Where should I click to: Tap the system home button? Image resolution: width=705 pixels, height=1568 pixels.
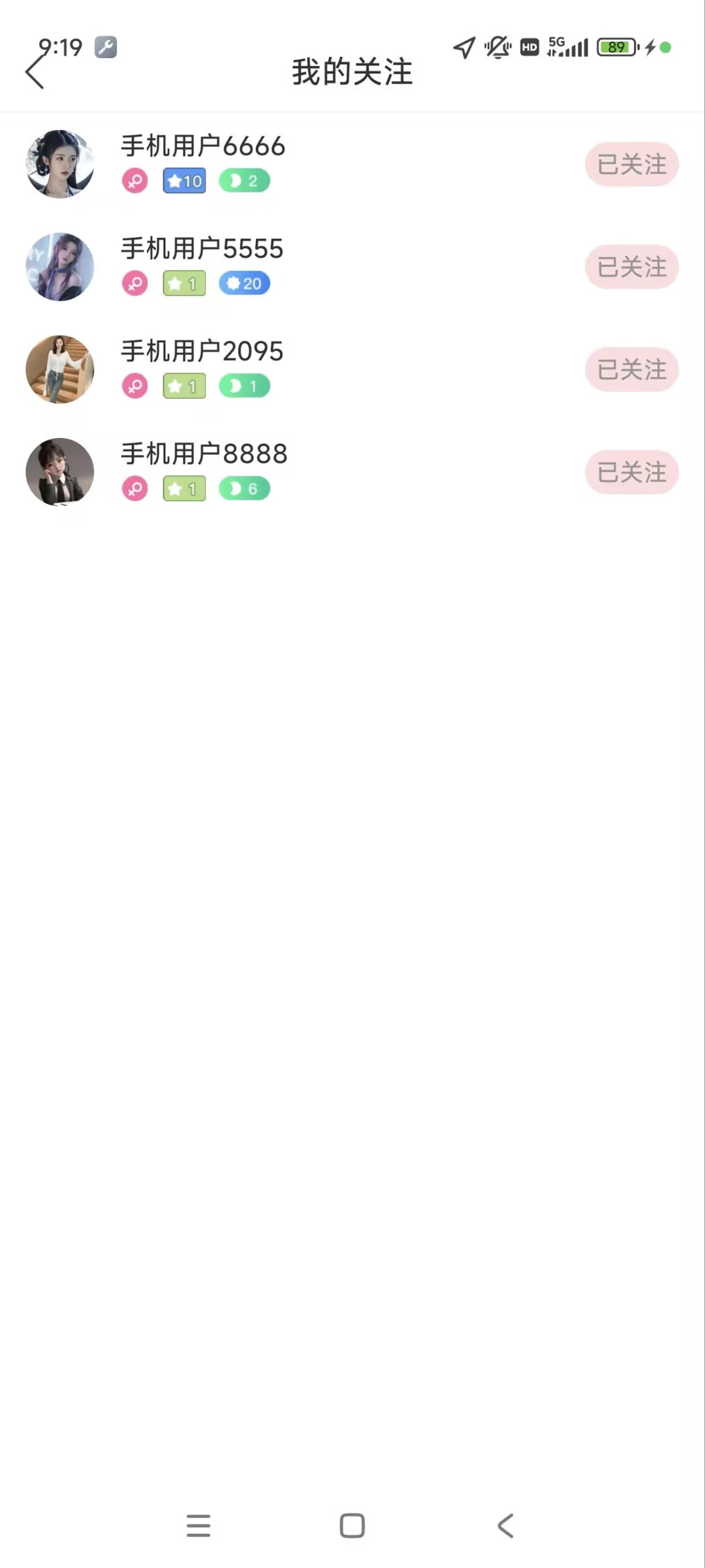(352, 1526)
